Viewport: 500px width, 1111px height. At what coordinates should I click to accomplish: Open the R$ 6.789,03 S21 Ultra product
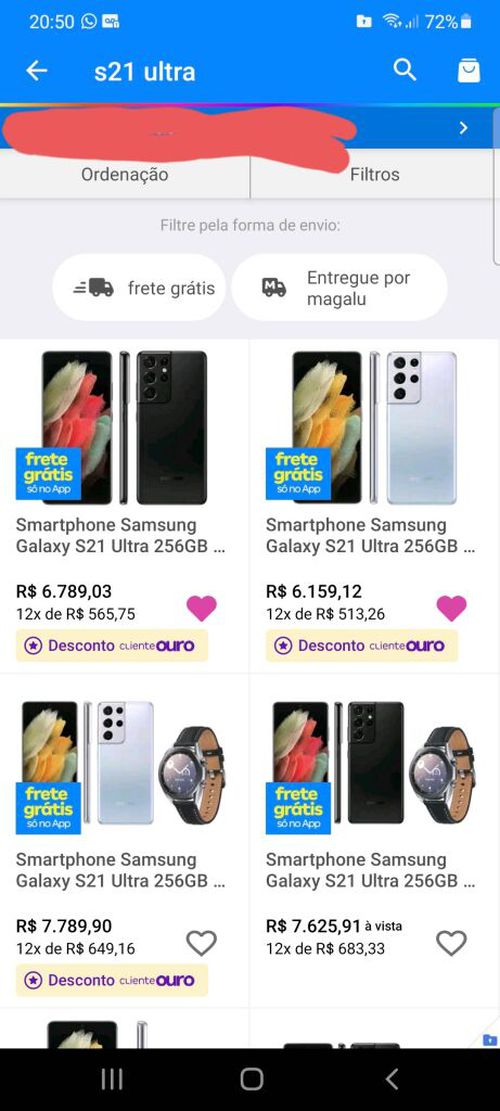click(x=125, y=506)
